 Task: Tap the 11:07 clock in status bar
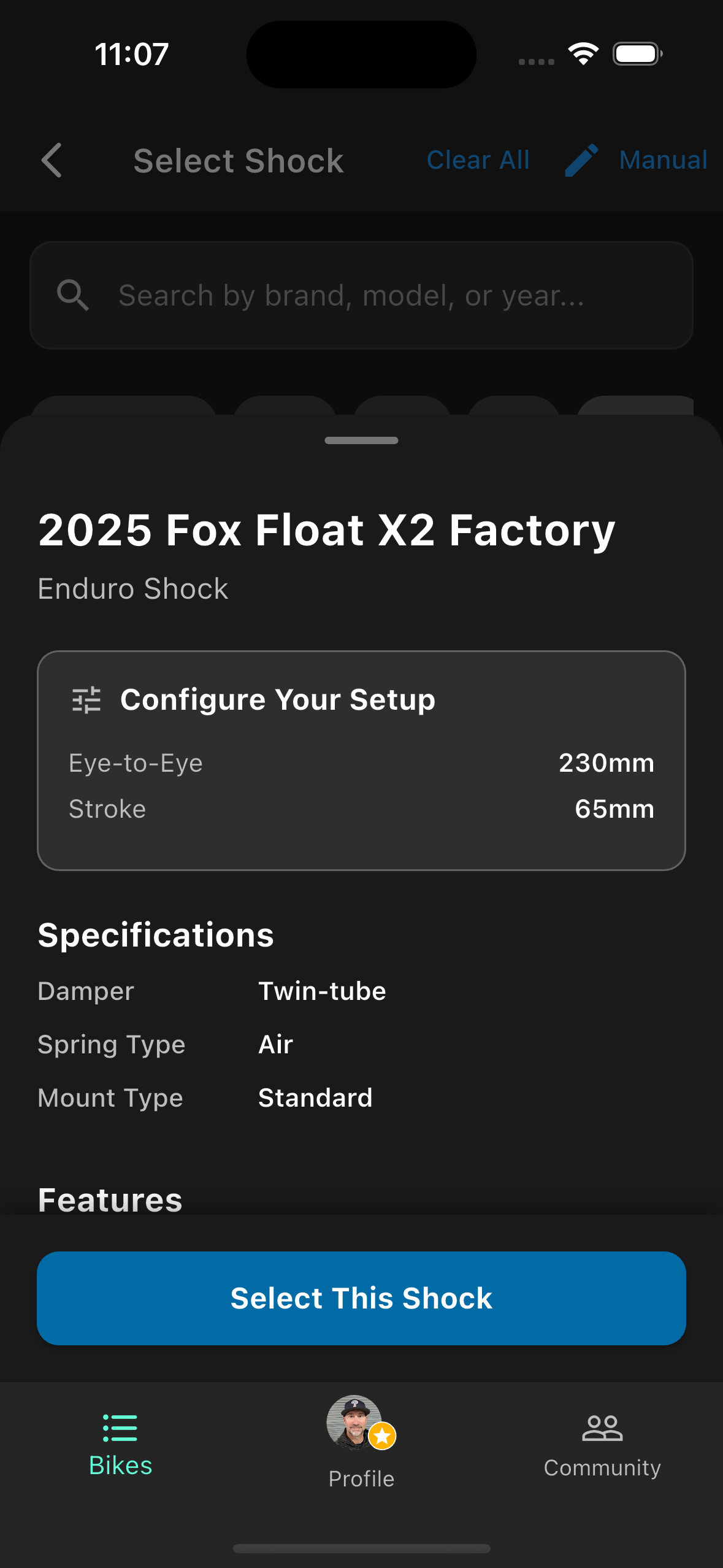pyautogui.click(x=131, y=54)
